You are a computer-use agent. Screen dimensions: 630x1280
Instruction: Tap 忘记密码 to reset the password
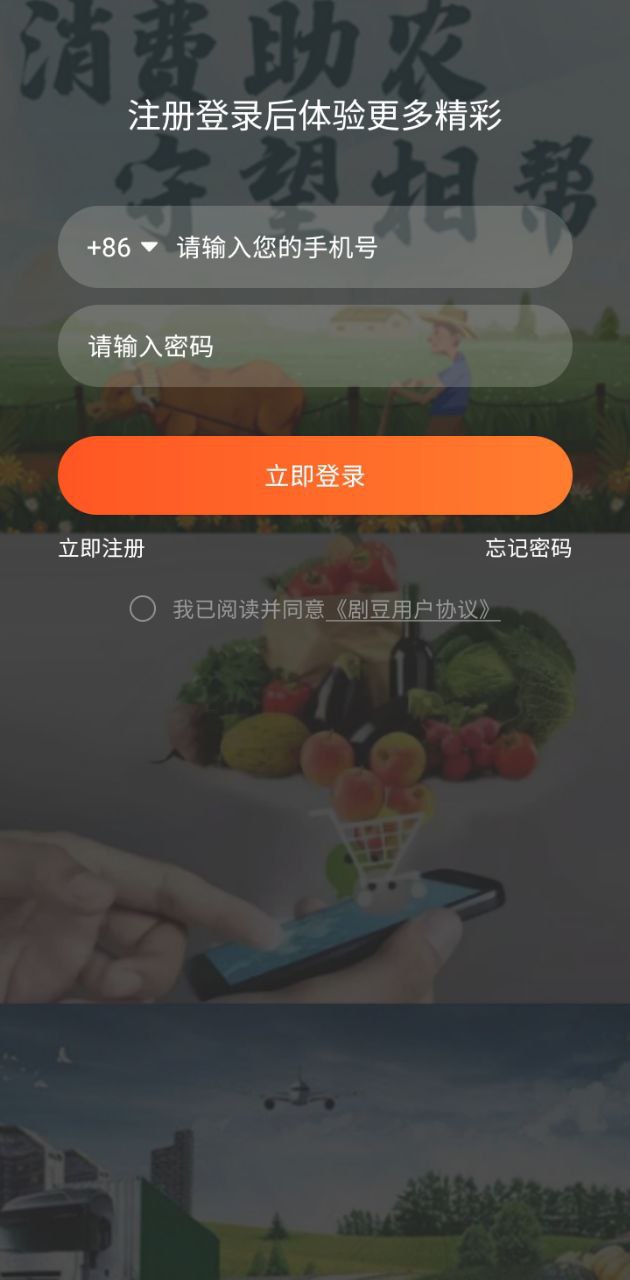coord(528,548)
